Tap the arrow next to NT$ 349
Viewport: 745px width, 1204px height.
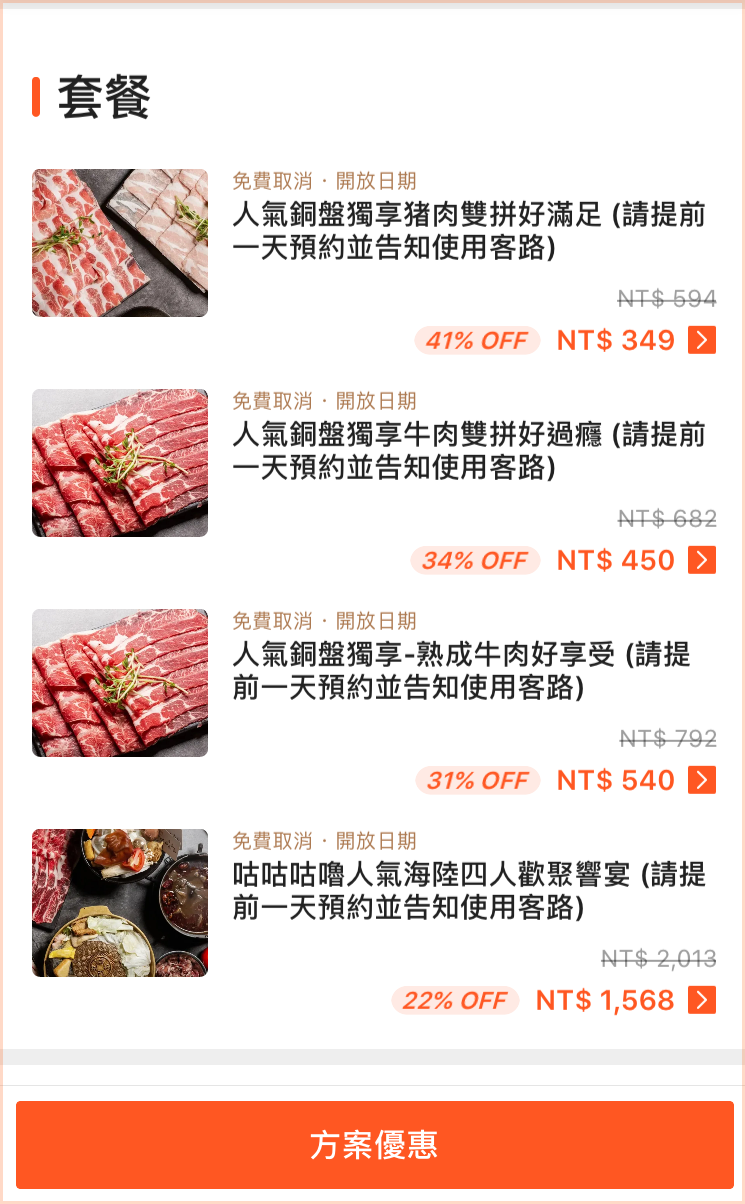(x=702, y=341)
